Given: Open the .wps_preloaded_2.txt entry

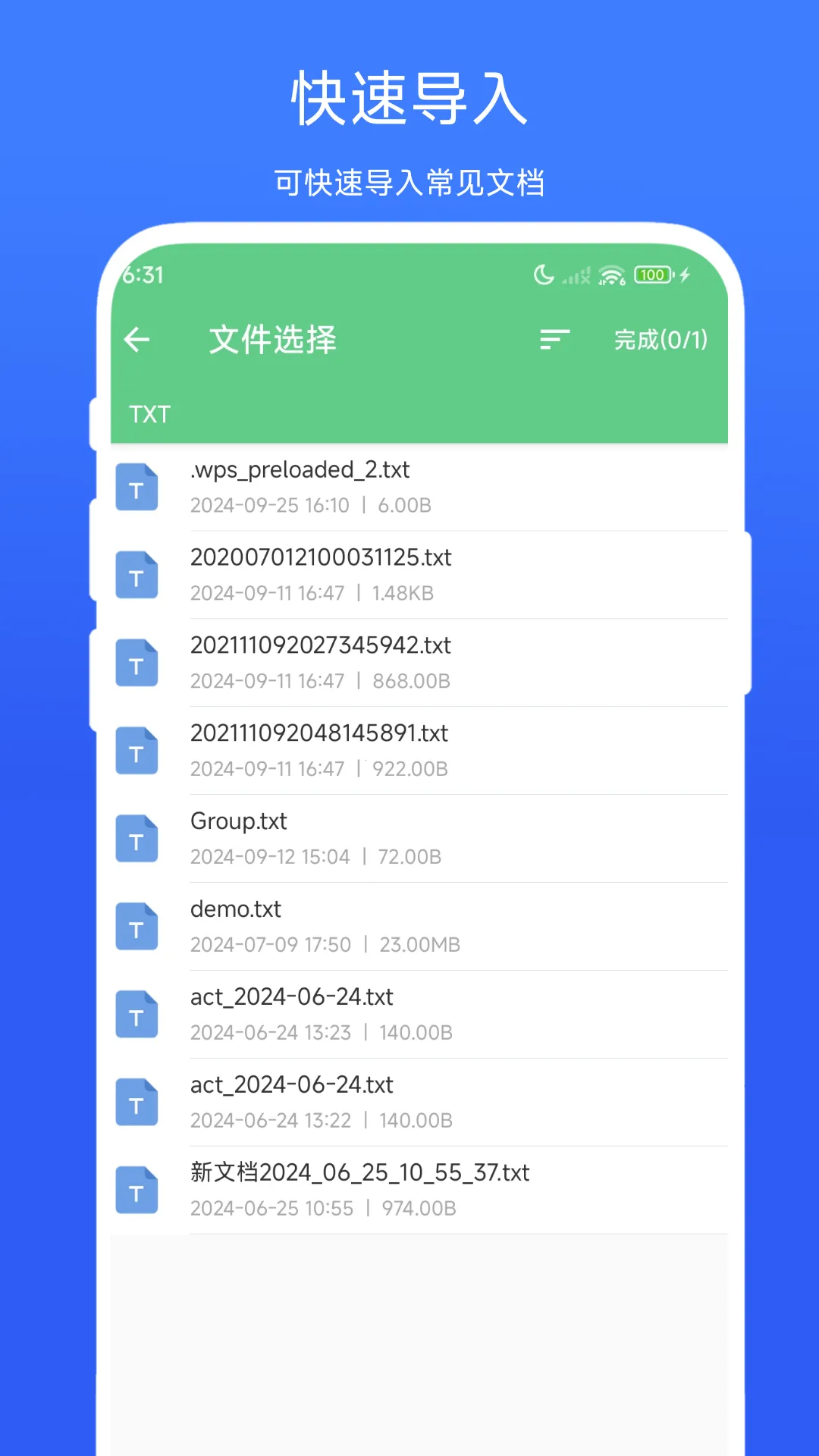Looking at the screenshot, I should [x=417, y=488].
